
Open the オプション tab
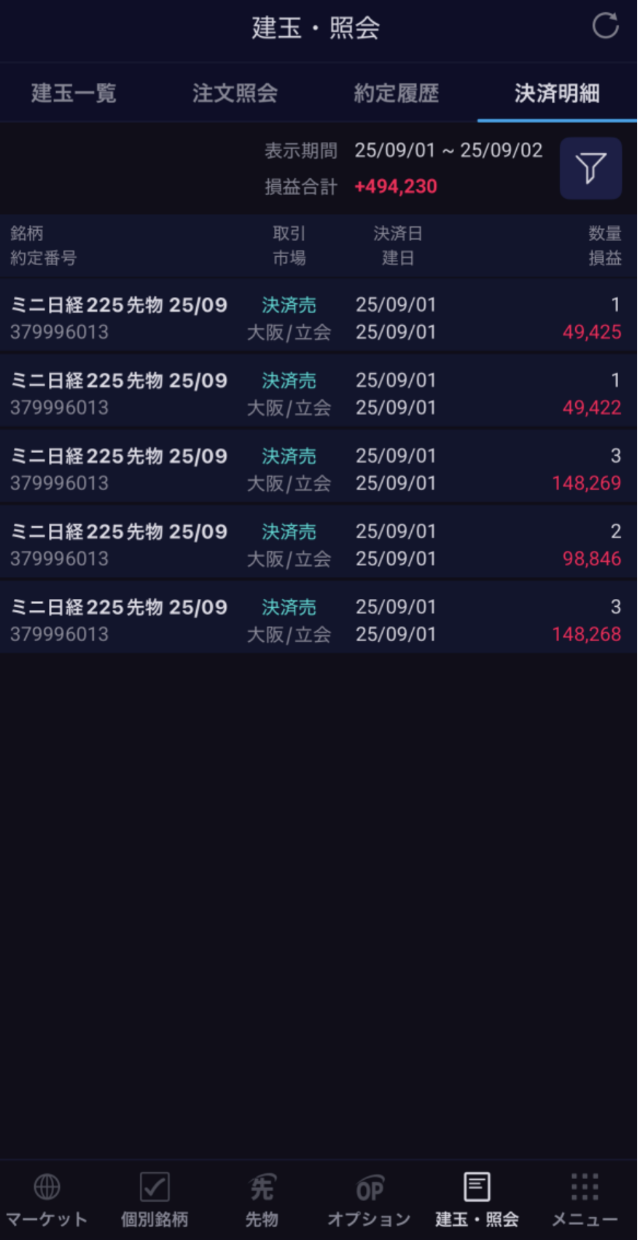[x=369, y=1199]
